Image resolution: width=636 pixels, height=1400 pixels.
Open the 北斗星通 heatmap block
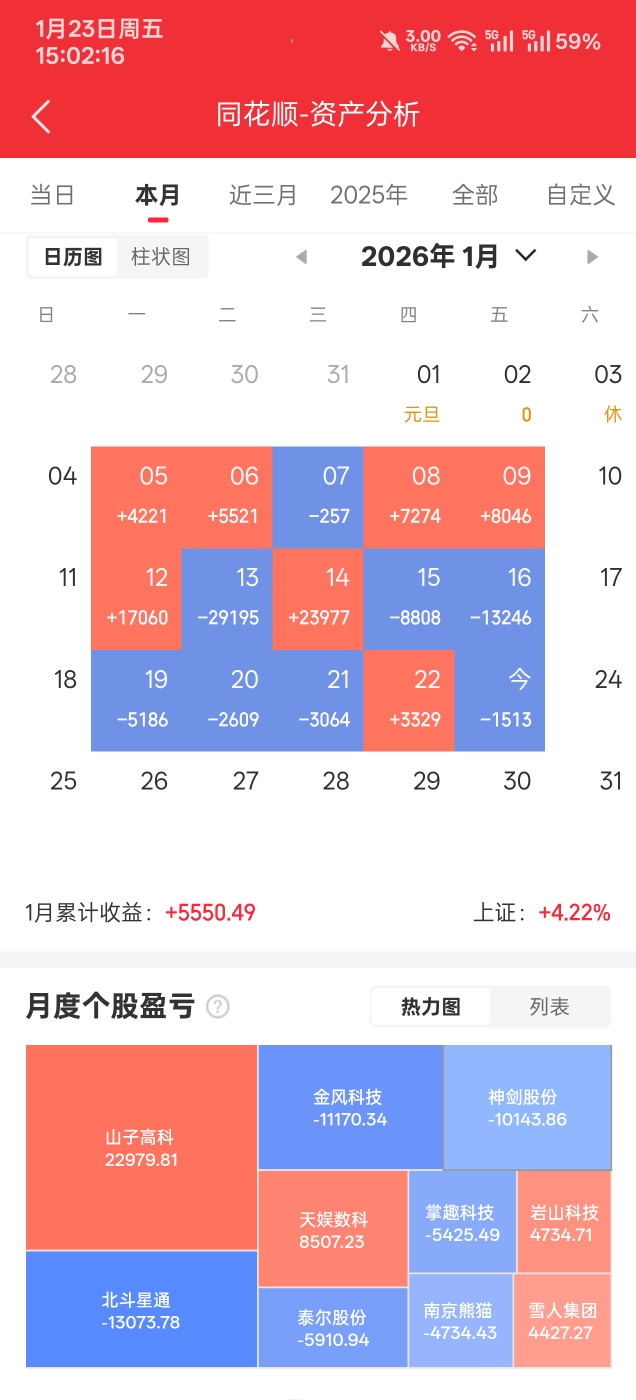tap(141, 1310)
